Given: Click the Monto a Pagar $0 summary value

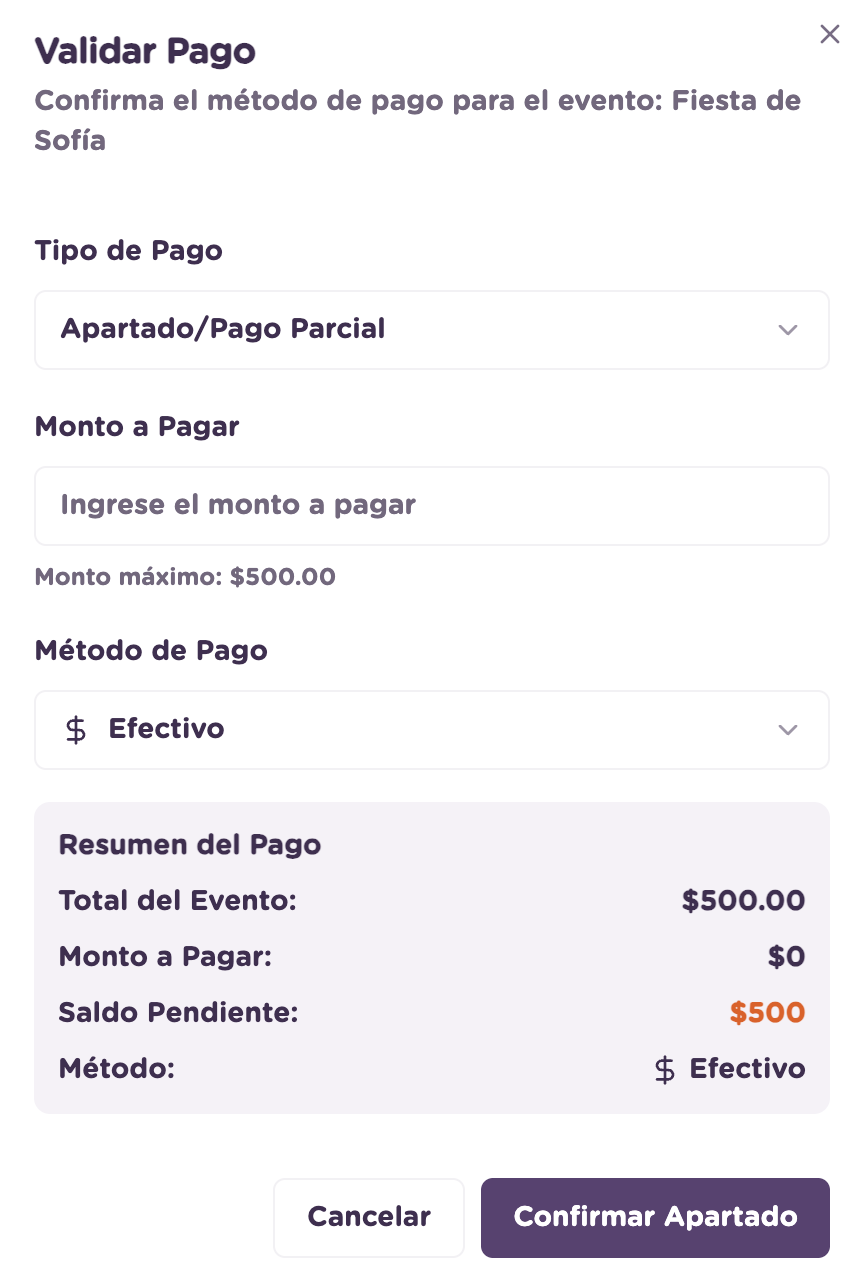Looking at the screenshot, I should (x=787, y=957).
